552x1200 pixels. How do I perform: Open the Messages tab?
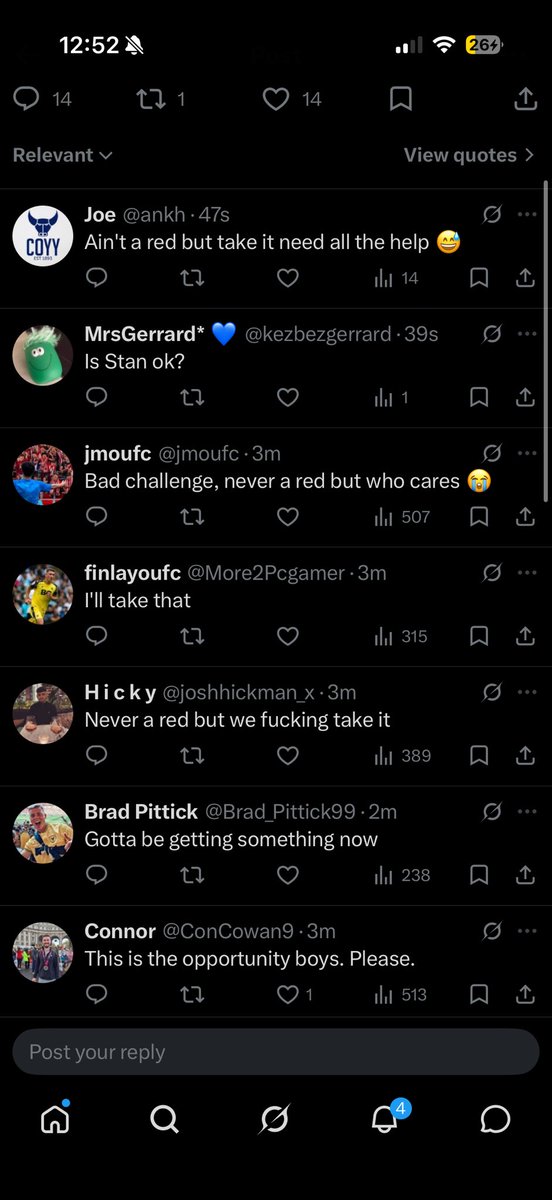click(x=495, y=1119)
